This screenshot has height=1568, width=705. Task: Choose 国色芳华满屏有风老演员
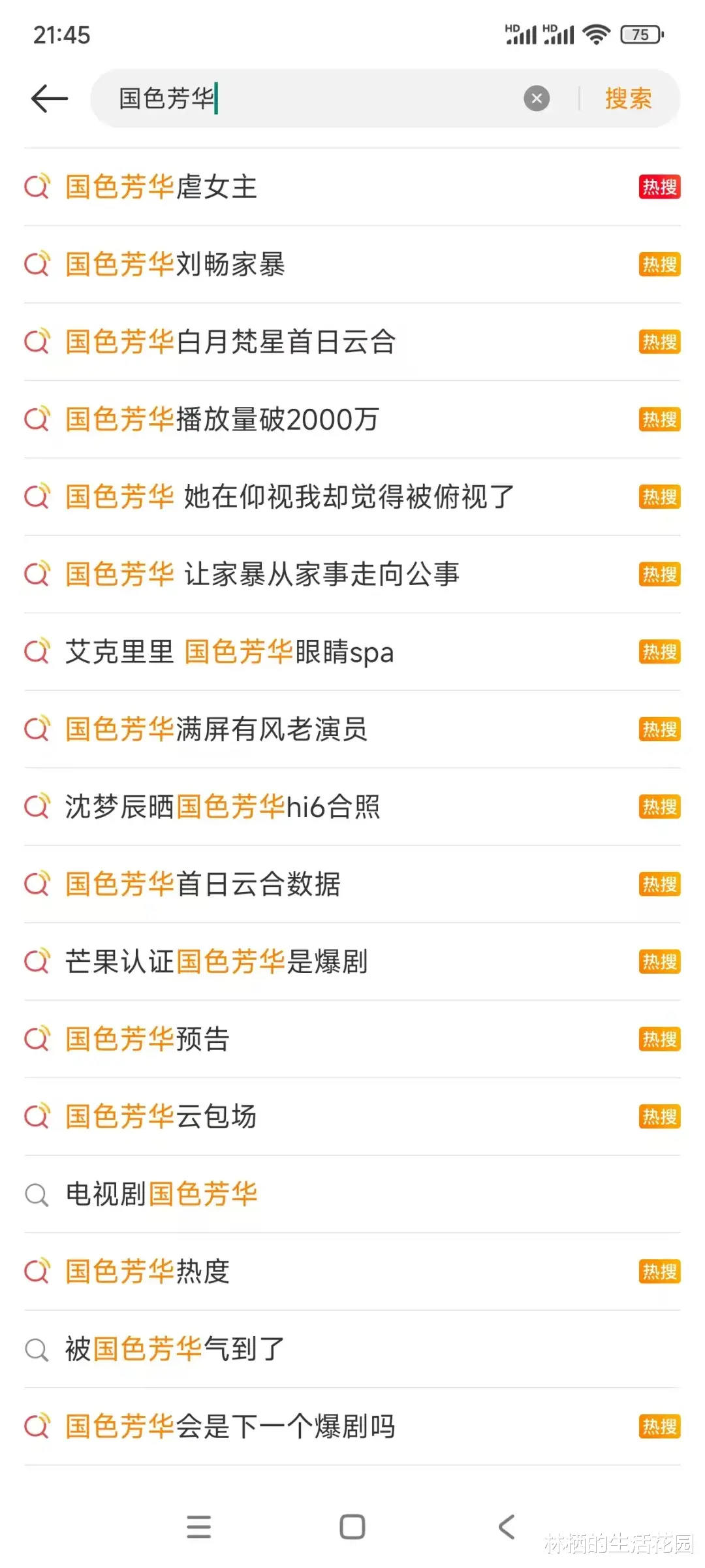pos(217,729)
